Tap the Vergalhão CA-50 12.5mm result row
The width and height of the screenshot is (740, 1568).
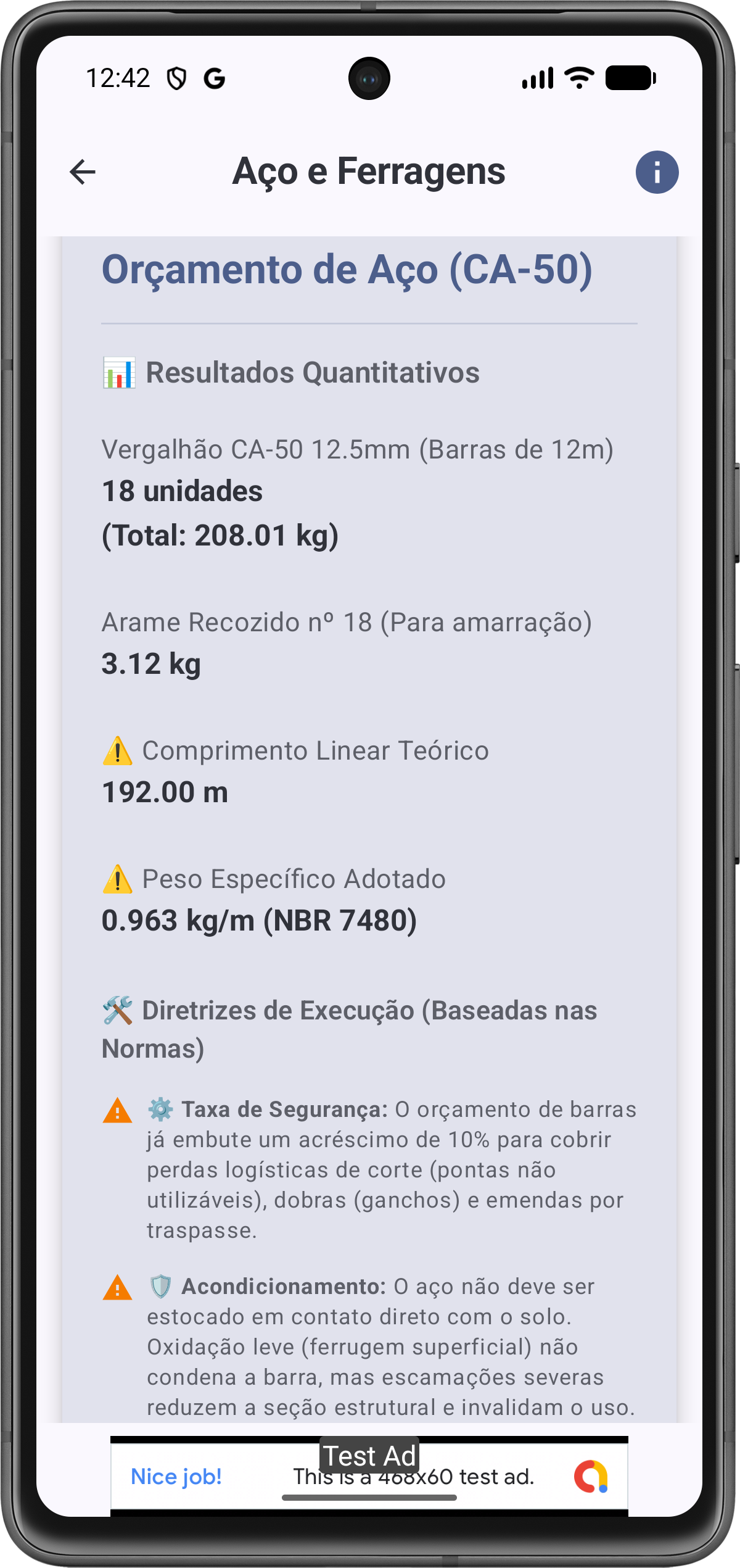(358, 450)
